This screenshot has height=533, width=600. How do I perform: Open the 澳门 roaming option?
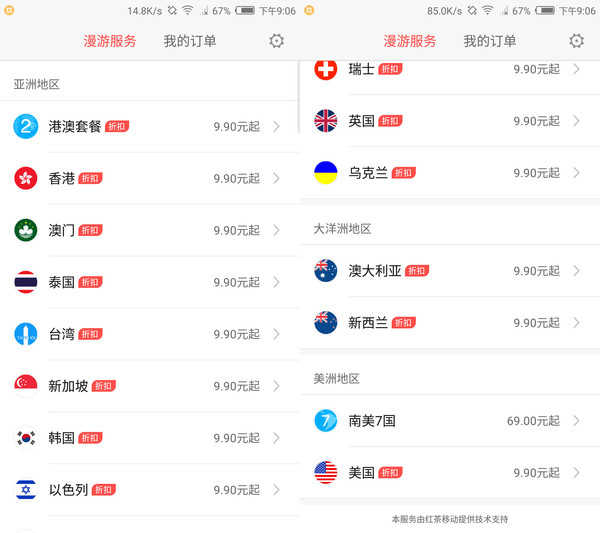tap(150, 231)
